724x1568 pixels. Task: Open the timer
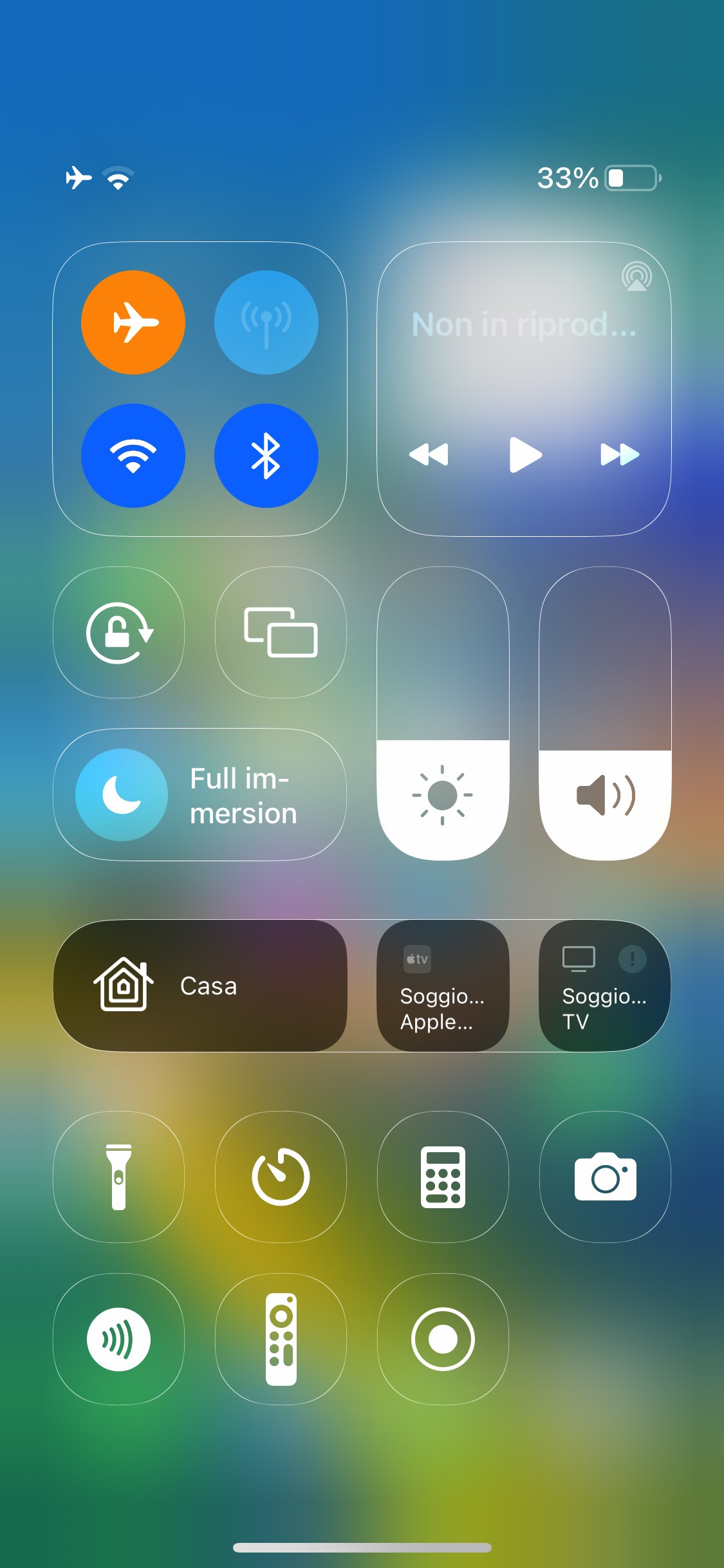(x=281, y=1177)
